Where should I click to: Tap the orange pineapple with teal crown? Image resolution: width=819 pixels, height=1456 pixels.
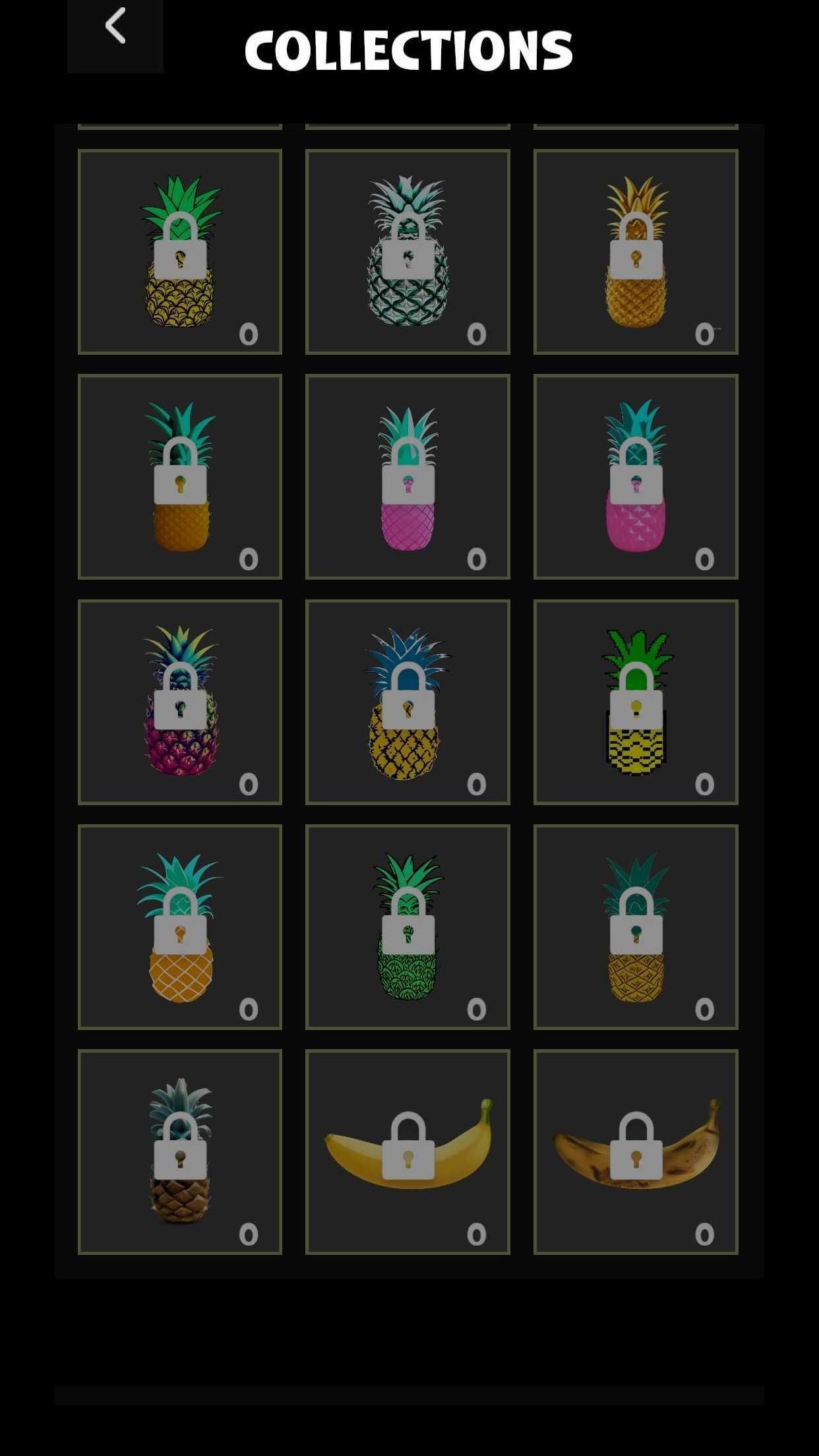pyautogui.click(x=180, y=478)
